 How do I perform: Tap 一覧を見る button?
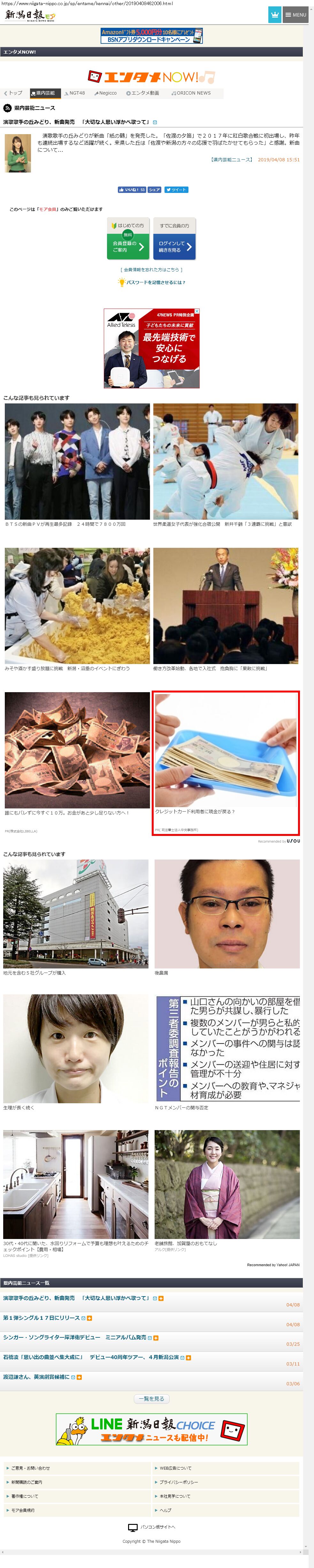[151, 1398]
